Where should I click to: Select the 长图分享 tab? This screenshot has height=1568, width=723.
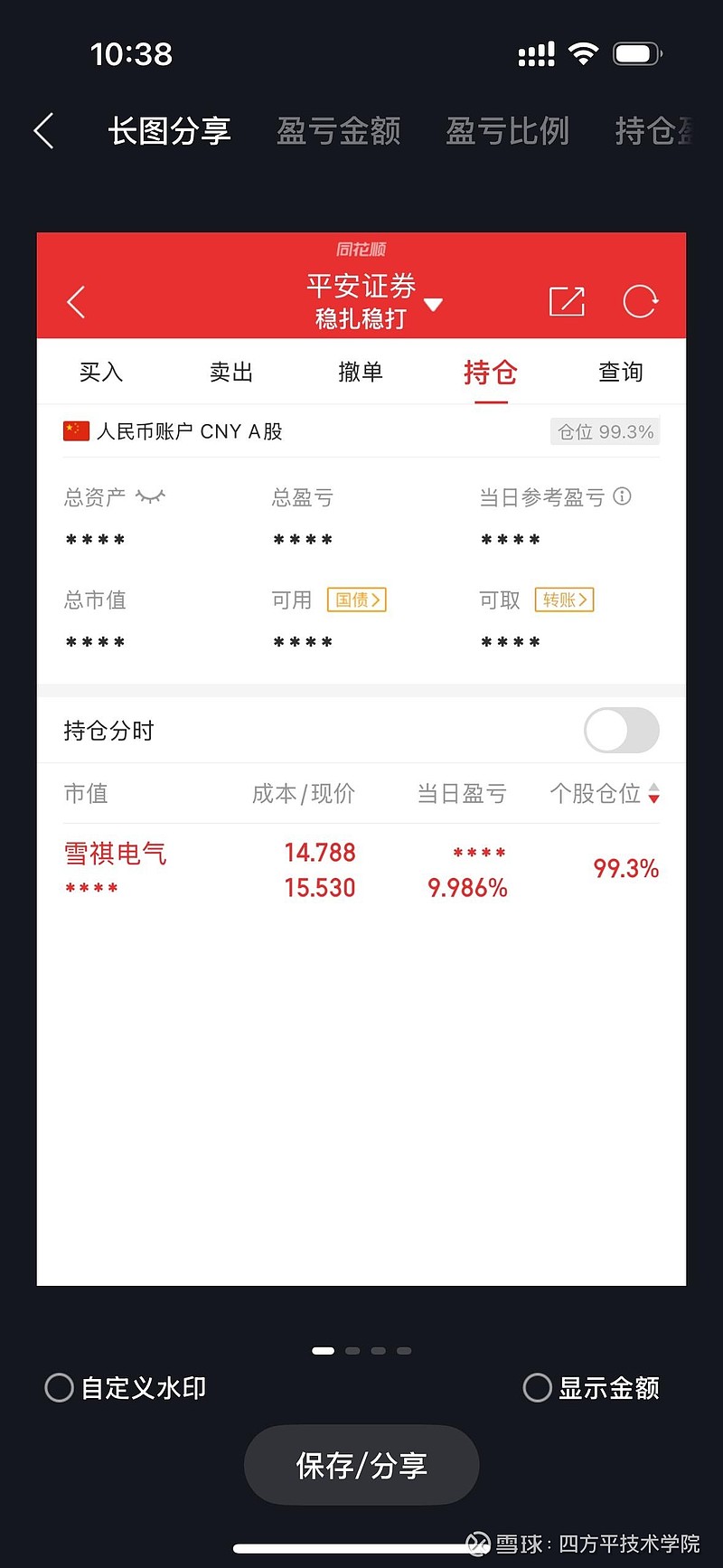[169, 131]
